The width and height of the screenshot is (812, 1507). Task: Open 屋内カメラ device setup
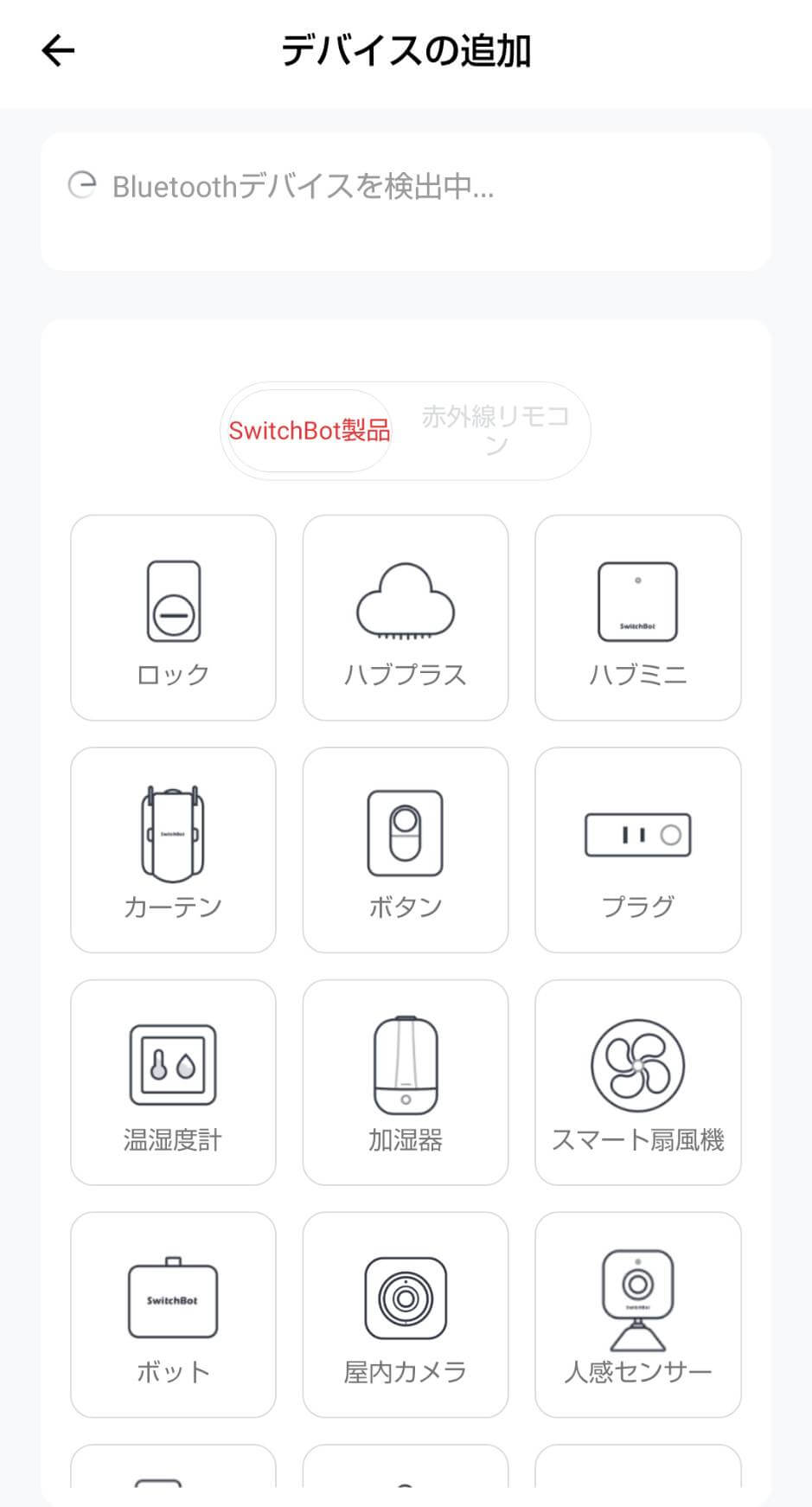(405, 1314)
